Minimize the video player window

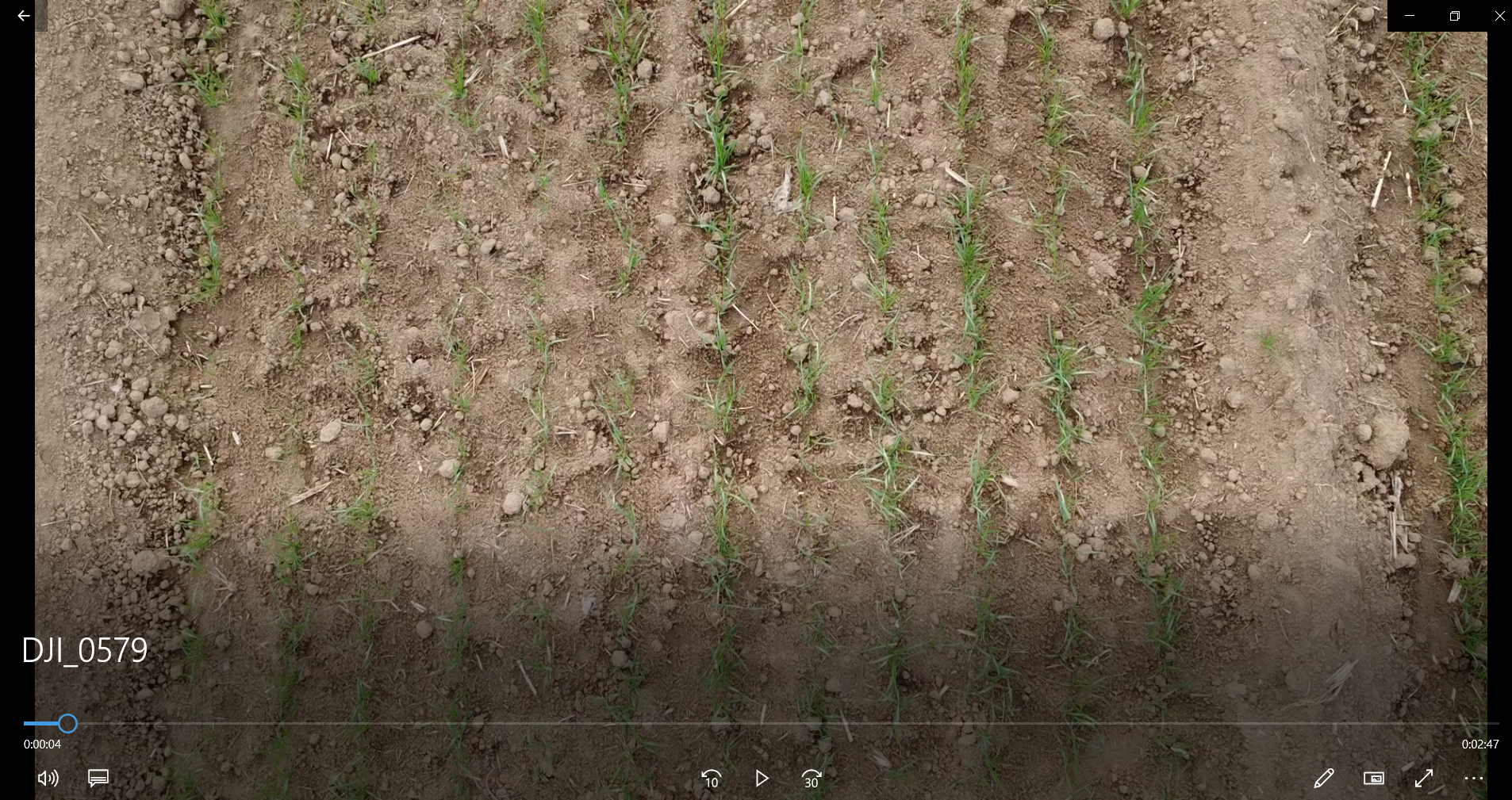pyautogui.click(x=1410, y=16)
